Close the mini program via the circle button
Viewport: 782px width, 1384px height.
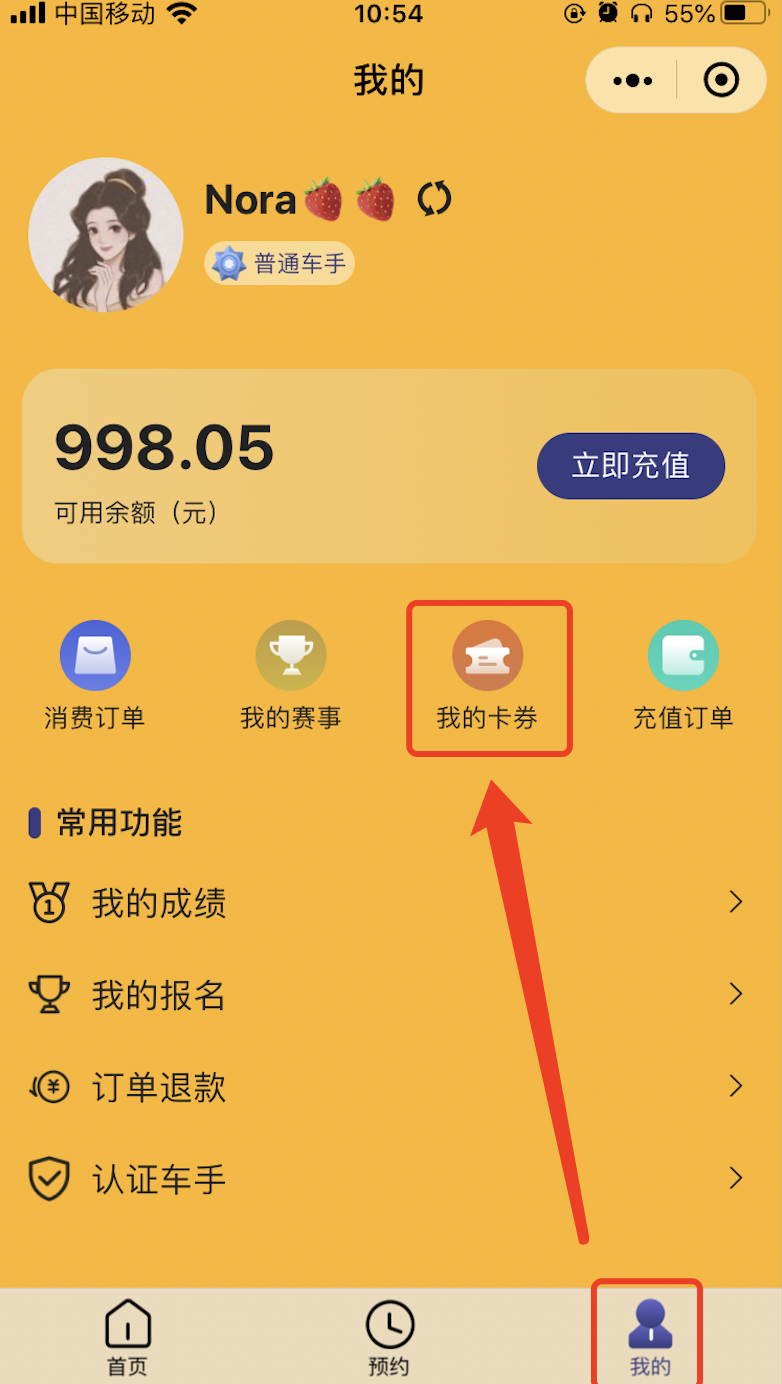pyautogui.click(x=721, y=80)
